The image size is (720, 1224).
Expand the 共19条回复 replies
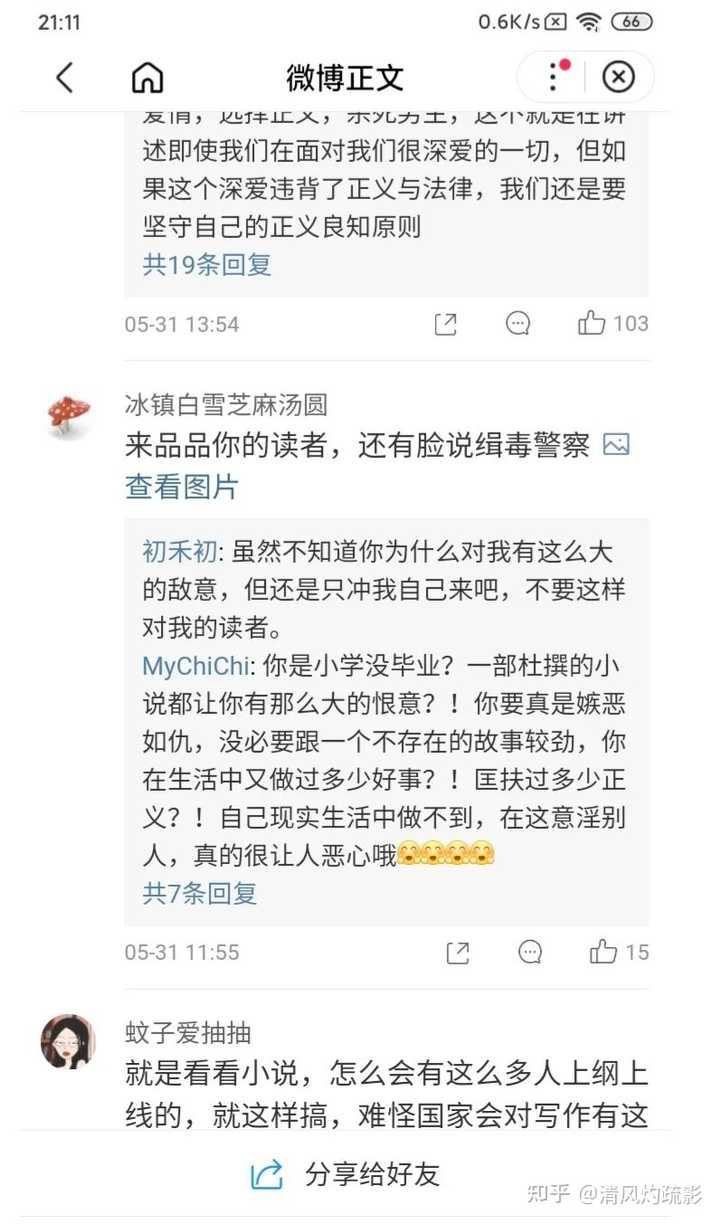coord(207,265)
